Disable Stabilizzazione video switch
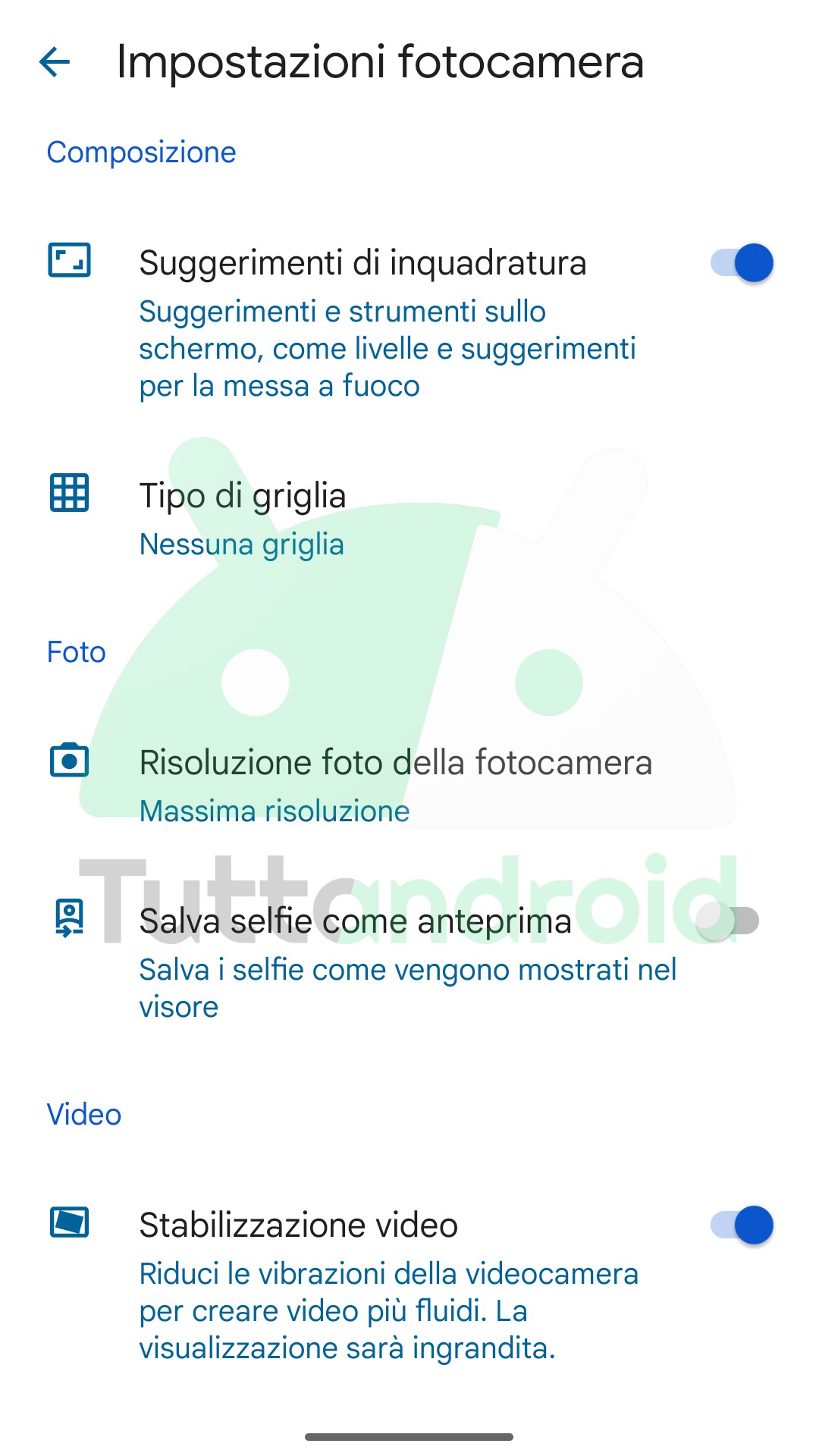 741,1225
